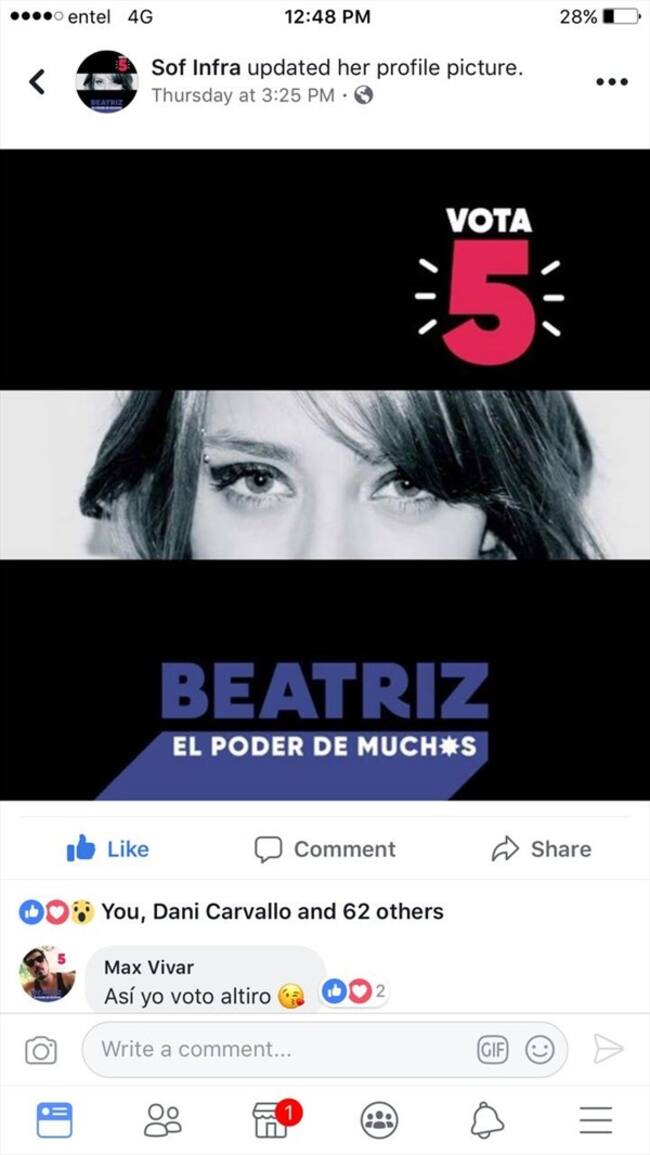Open Sof Infra's profile picture avatar
This screenshot has width=650, height=1155.
[x=106, y=81]
